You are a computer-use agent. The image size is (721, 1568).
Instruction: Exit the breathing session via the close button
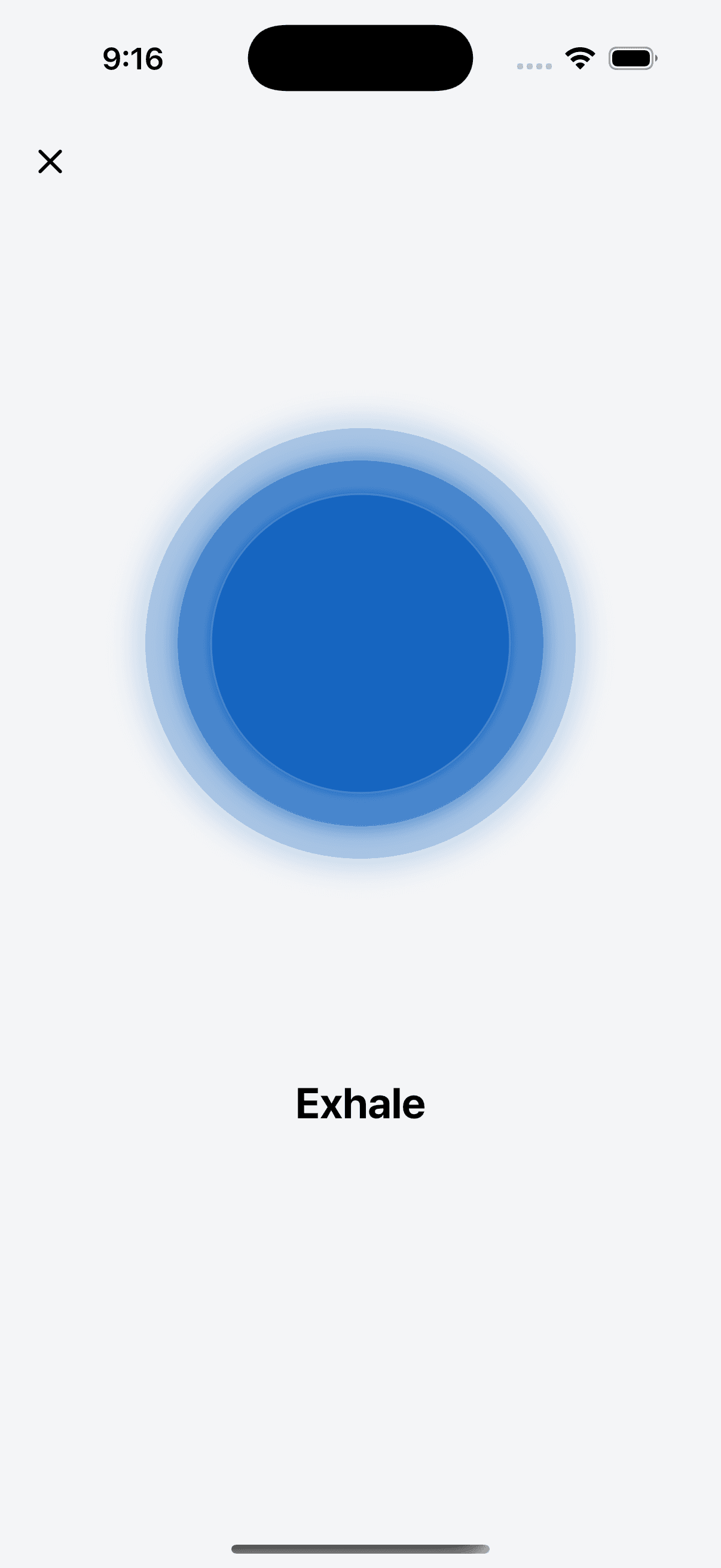(x=50, y=161)
